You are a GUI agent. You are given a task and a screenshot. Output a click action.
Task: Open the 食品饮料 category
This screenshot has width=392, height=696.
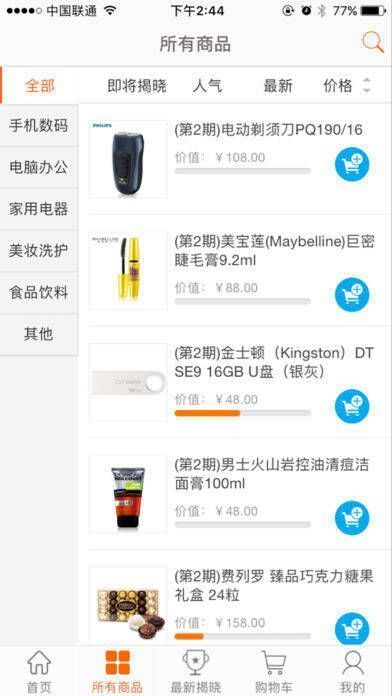39,293
